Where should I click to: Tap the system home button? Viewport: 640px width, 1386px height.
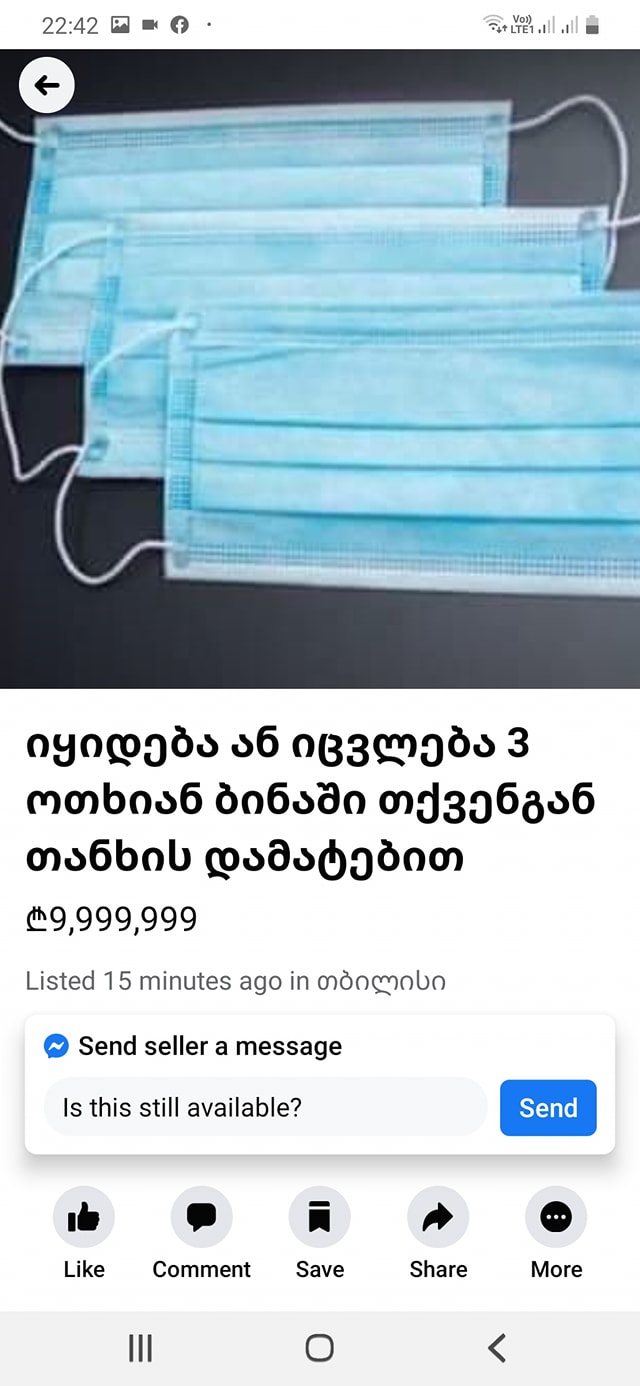(319, 1348)
